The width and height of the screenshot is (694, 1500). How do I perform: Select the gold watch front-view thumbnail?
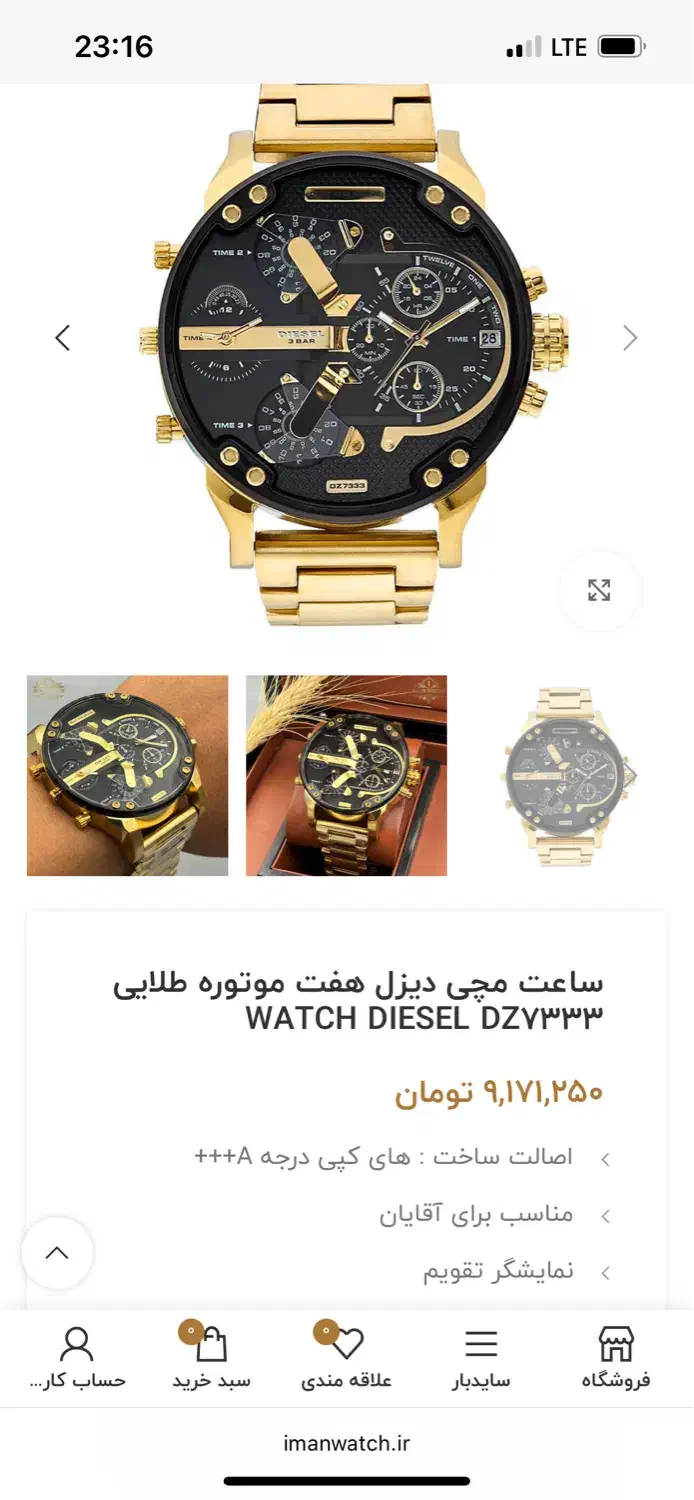[566, 775]
